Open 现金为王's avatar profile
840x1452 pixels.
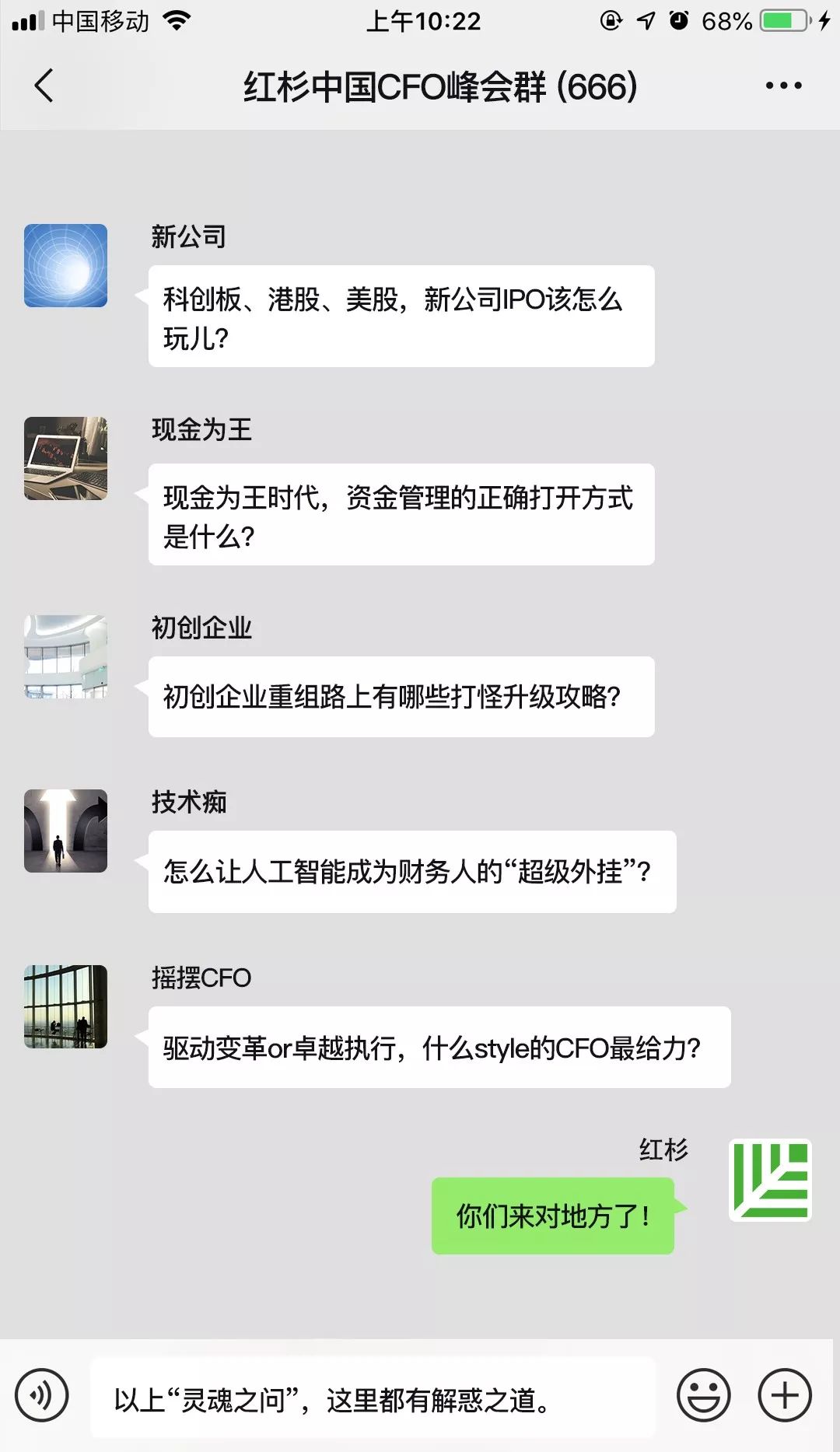click(x=65, y=458)
